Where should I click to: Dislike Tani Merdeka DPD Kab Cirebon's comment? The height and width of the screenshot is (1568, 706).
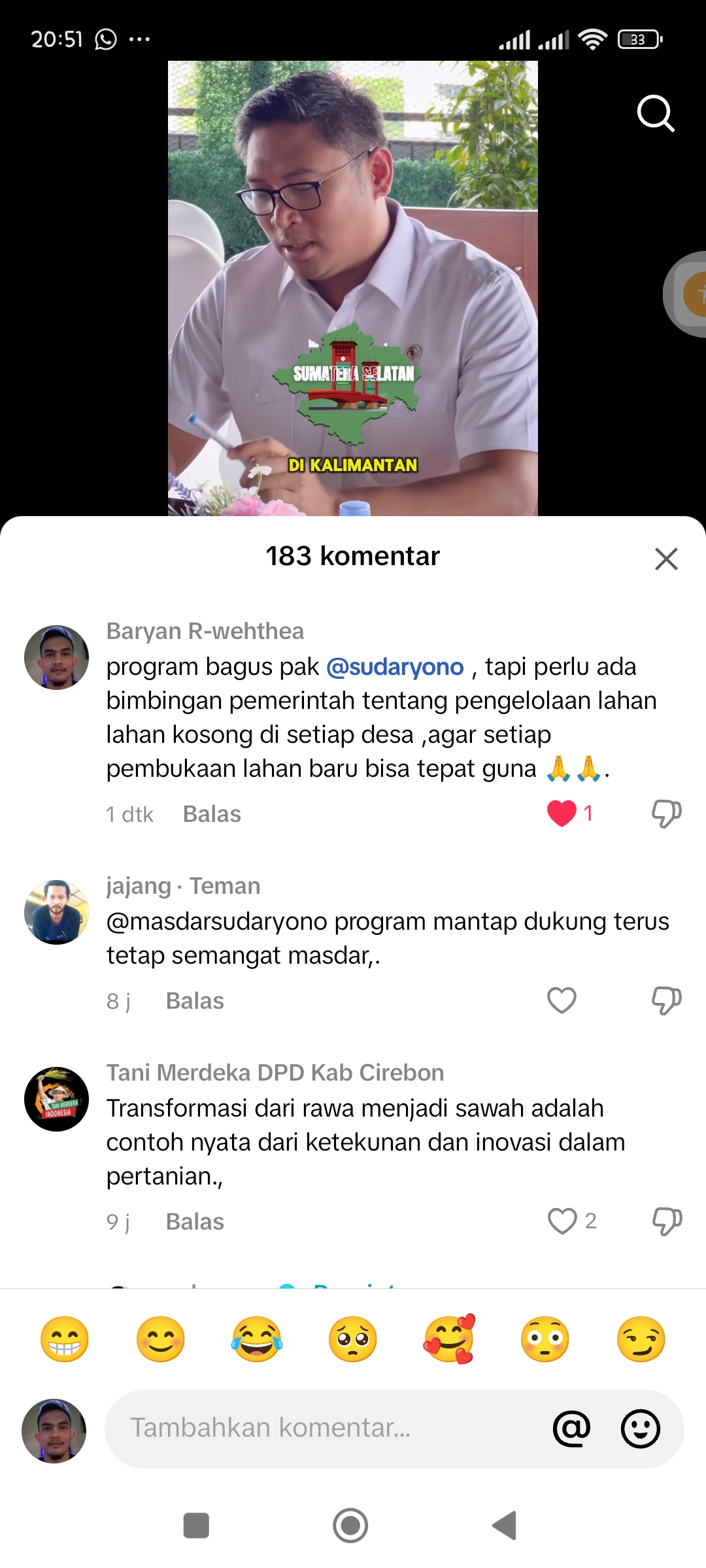click(666, 1221)
